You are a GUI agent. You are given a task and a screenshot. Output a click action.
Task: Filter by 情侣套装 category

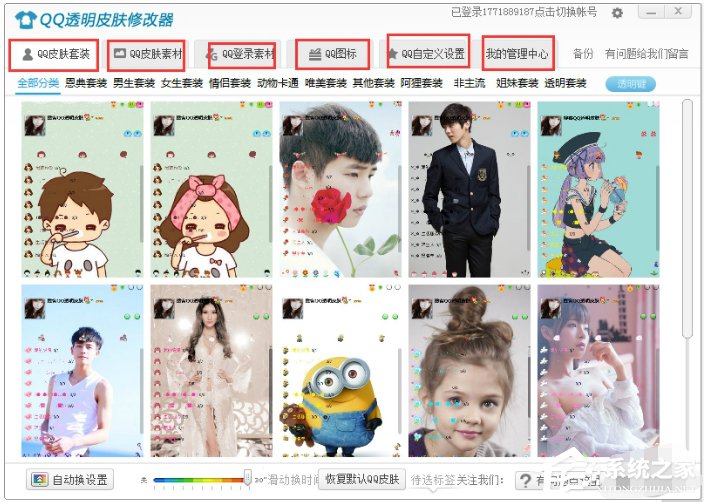[229, 83]
